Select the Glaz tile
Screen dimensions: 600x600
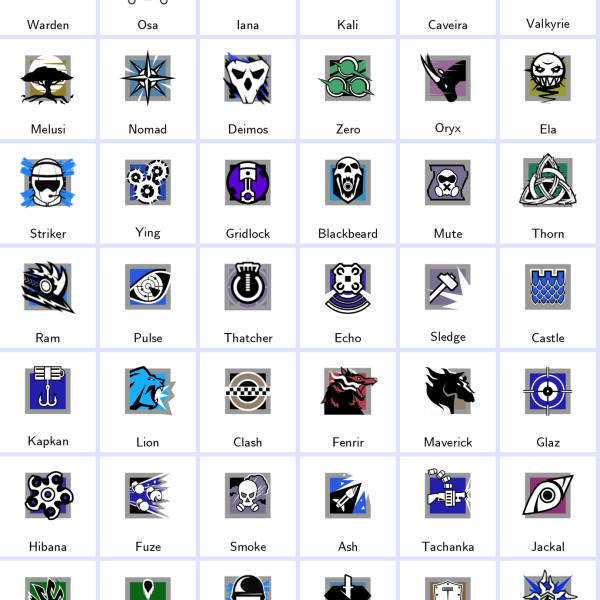548,400
